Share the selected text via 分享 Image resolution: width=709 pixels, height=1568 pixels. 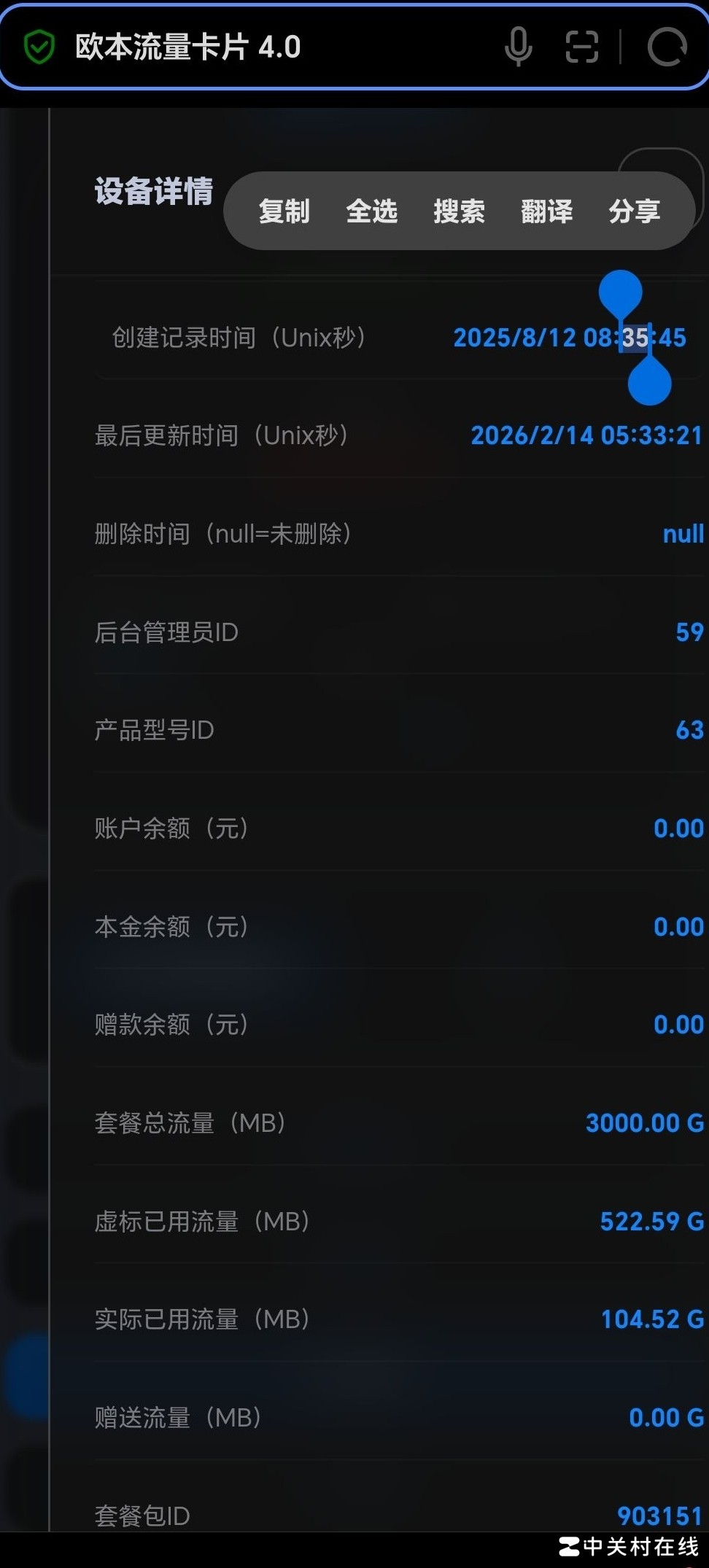pos(634,211)
